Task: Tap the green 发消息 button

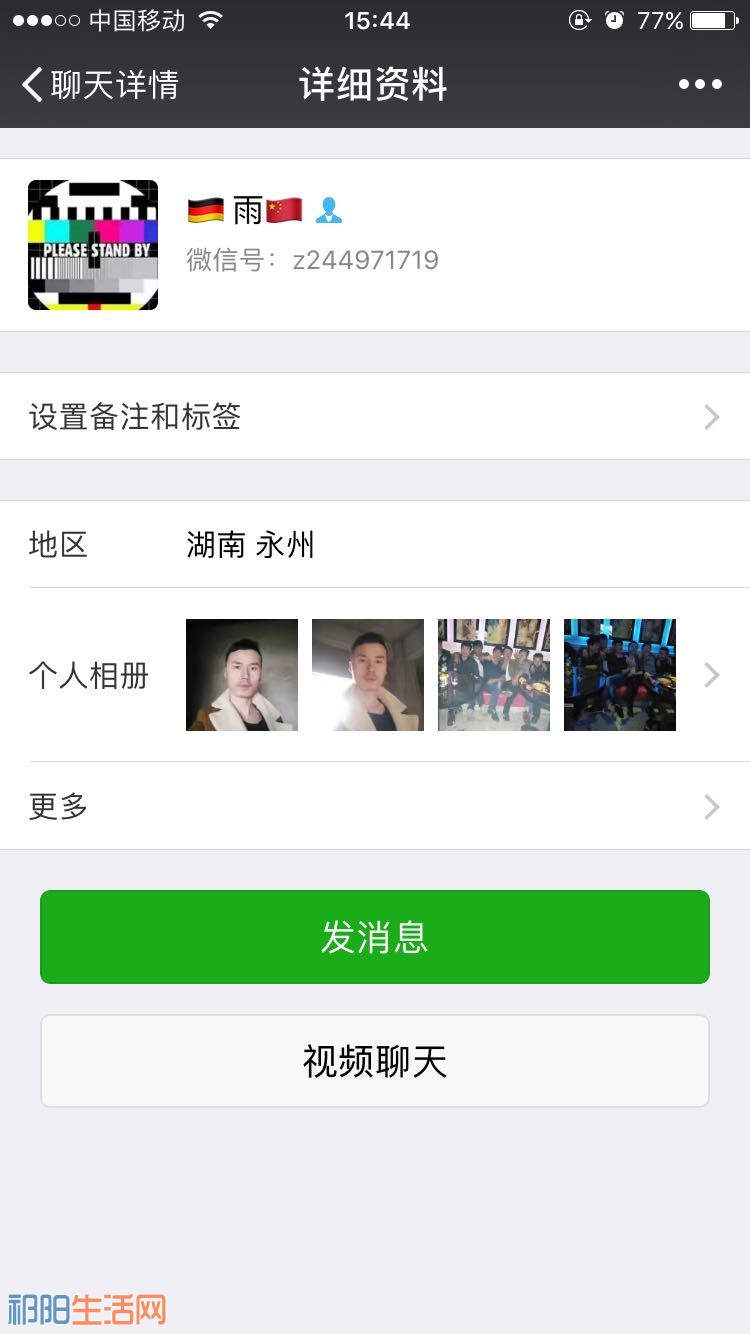Action: click(x=375, y=937)
